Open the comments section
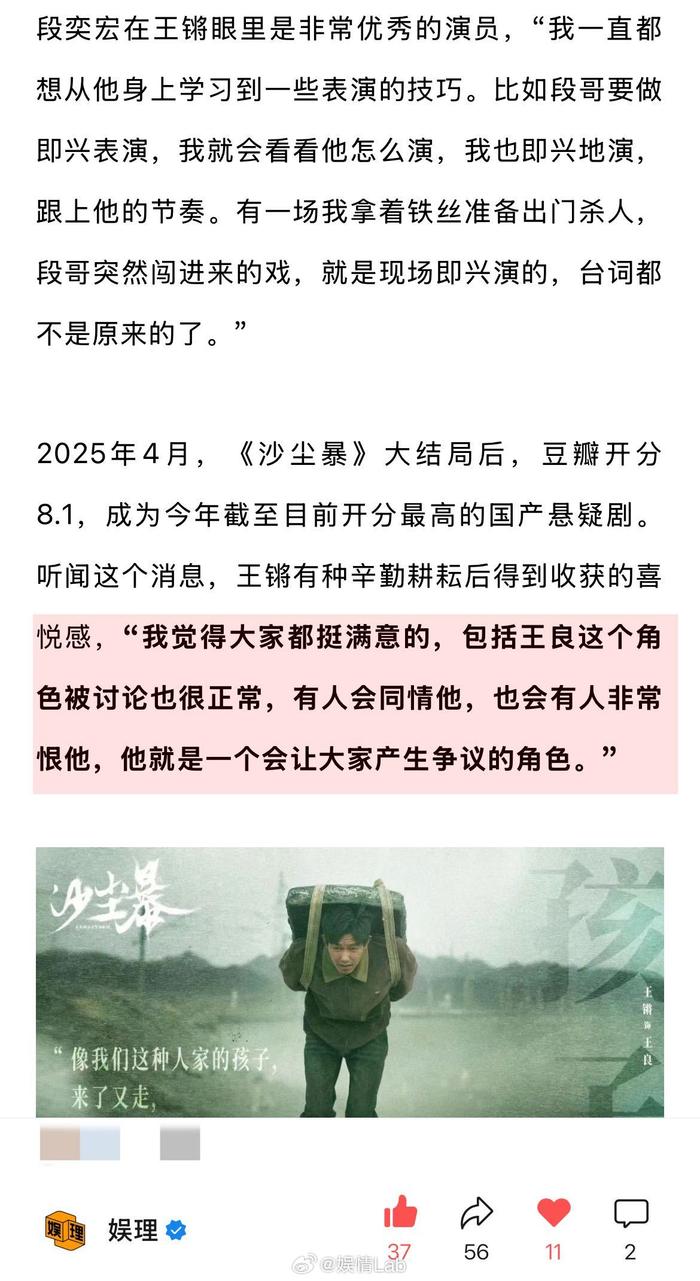Viewport: 700px width, 1281px height. coord(631,1214)
